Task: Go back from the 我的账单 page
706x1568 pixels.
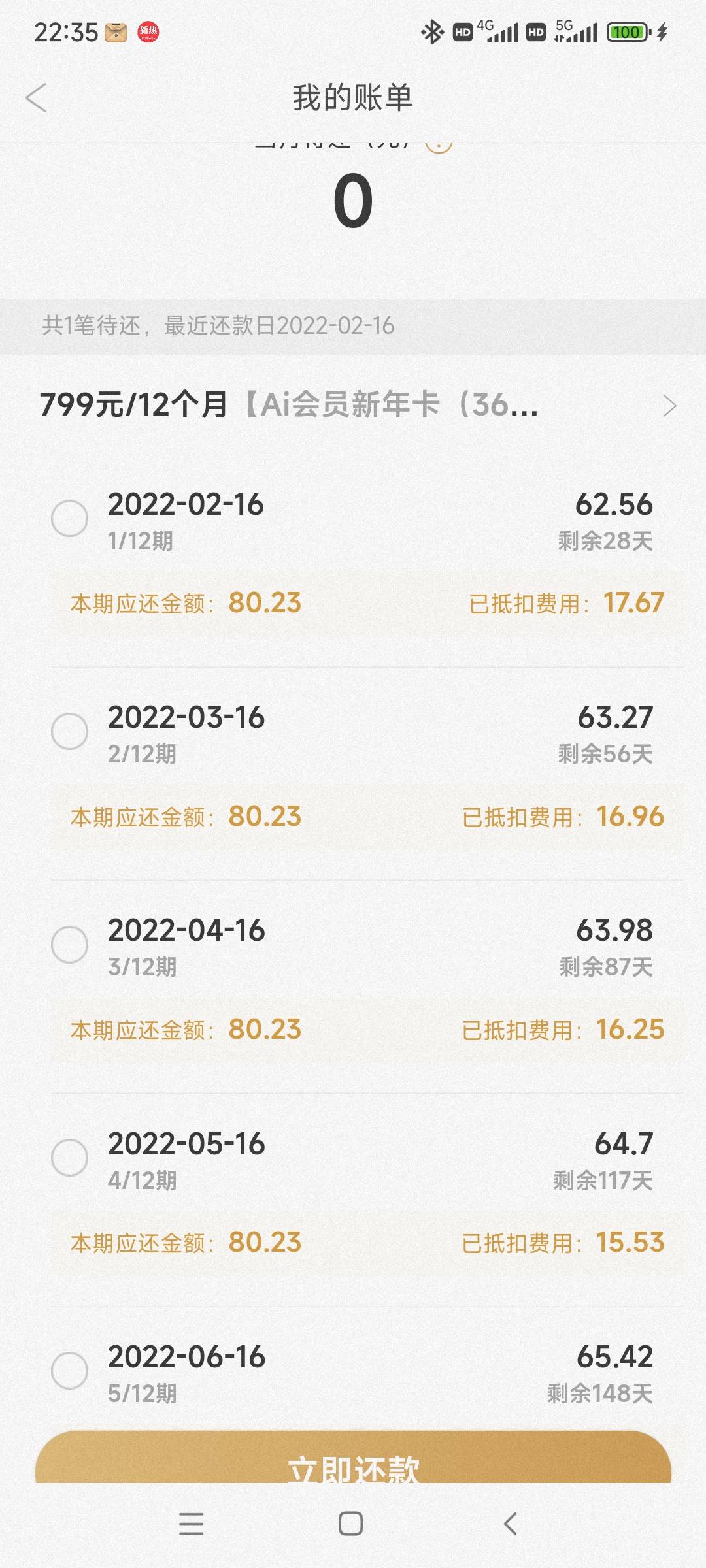Action: (x=37, y=98)
